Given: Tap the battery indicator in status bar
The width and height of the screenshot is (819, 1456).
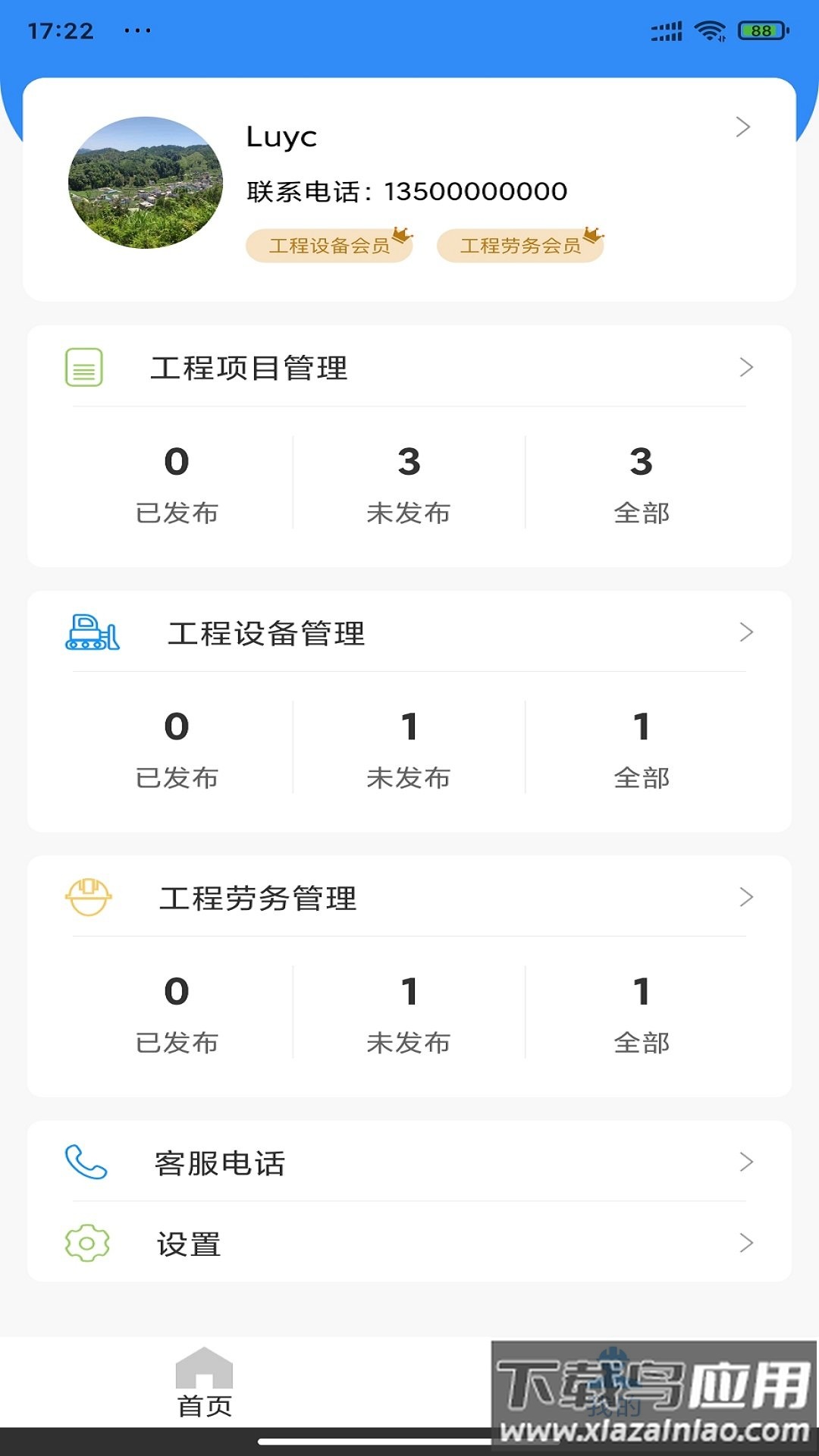Looking at the screenshot, I should pos(761,31).
